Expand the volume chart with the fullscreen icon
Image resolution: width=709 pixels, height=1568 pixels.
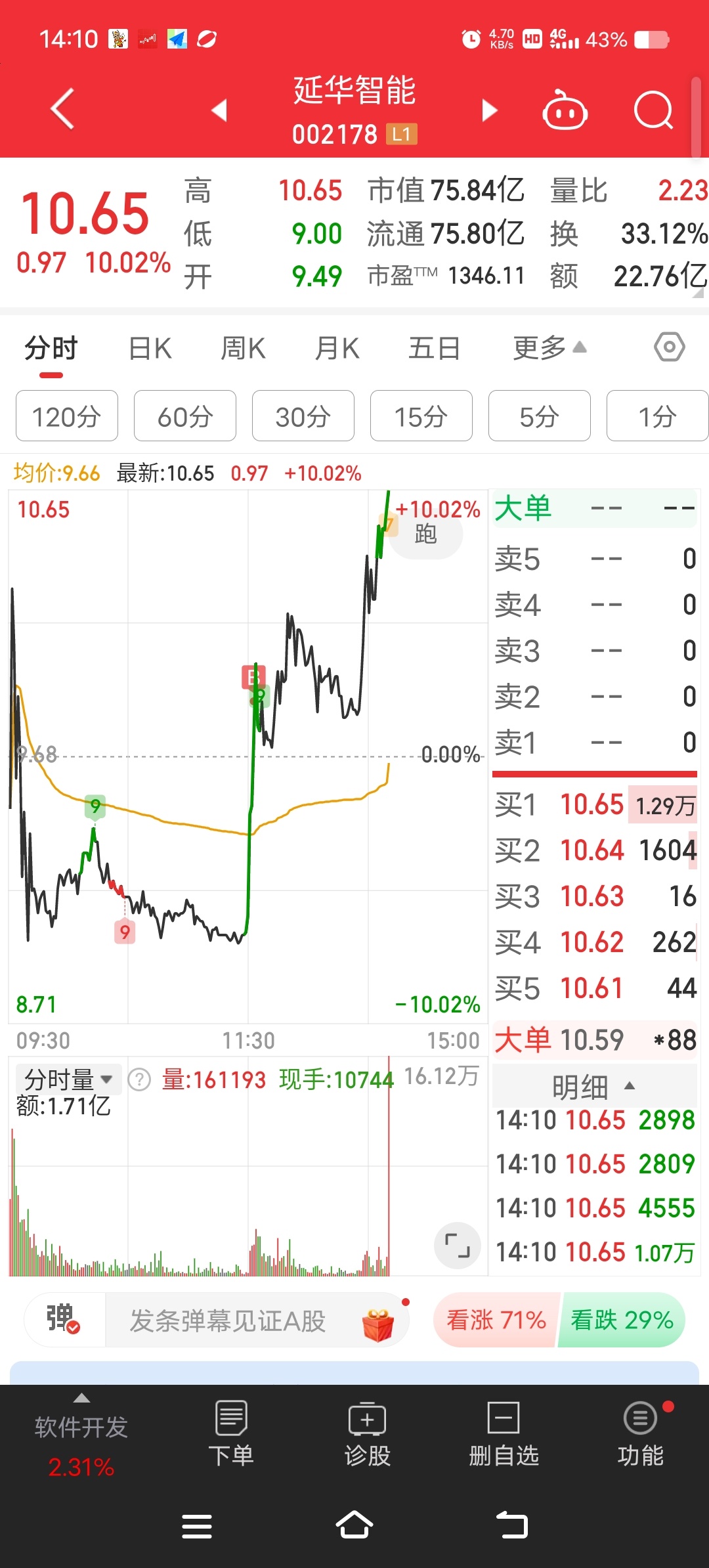(457, 1246)
